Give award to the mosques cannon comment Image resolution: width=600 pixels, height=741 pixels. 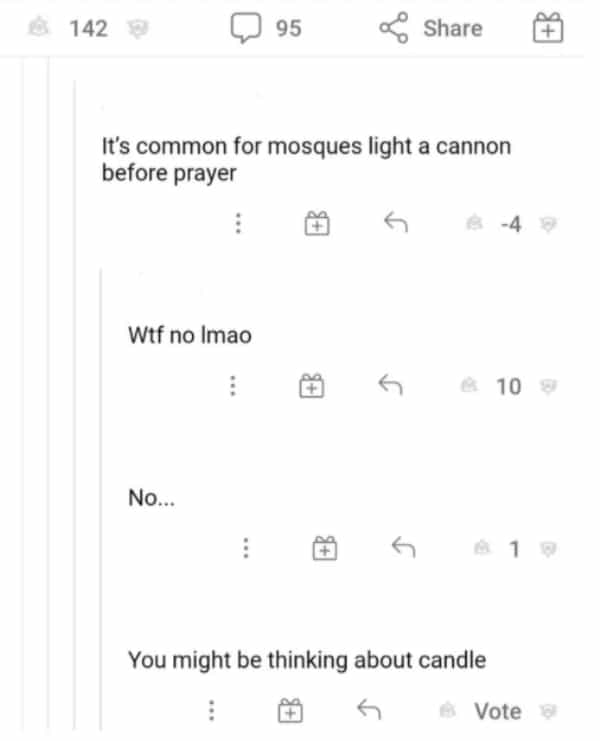[x=316, y=224]
